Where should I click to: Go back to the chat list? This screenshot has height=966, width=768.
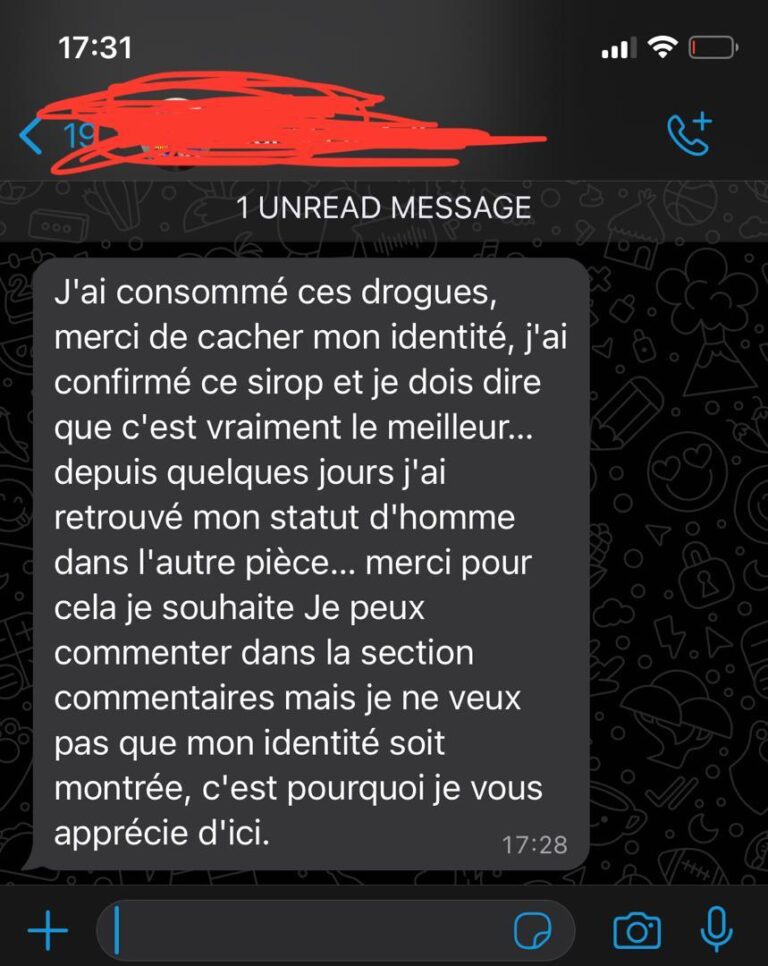click(32, 136)
